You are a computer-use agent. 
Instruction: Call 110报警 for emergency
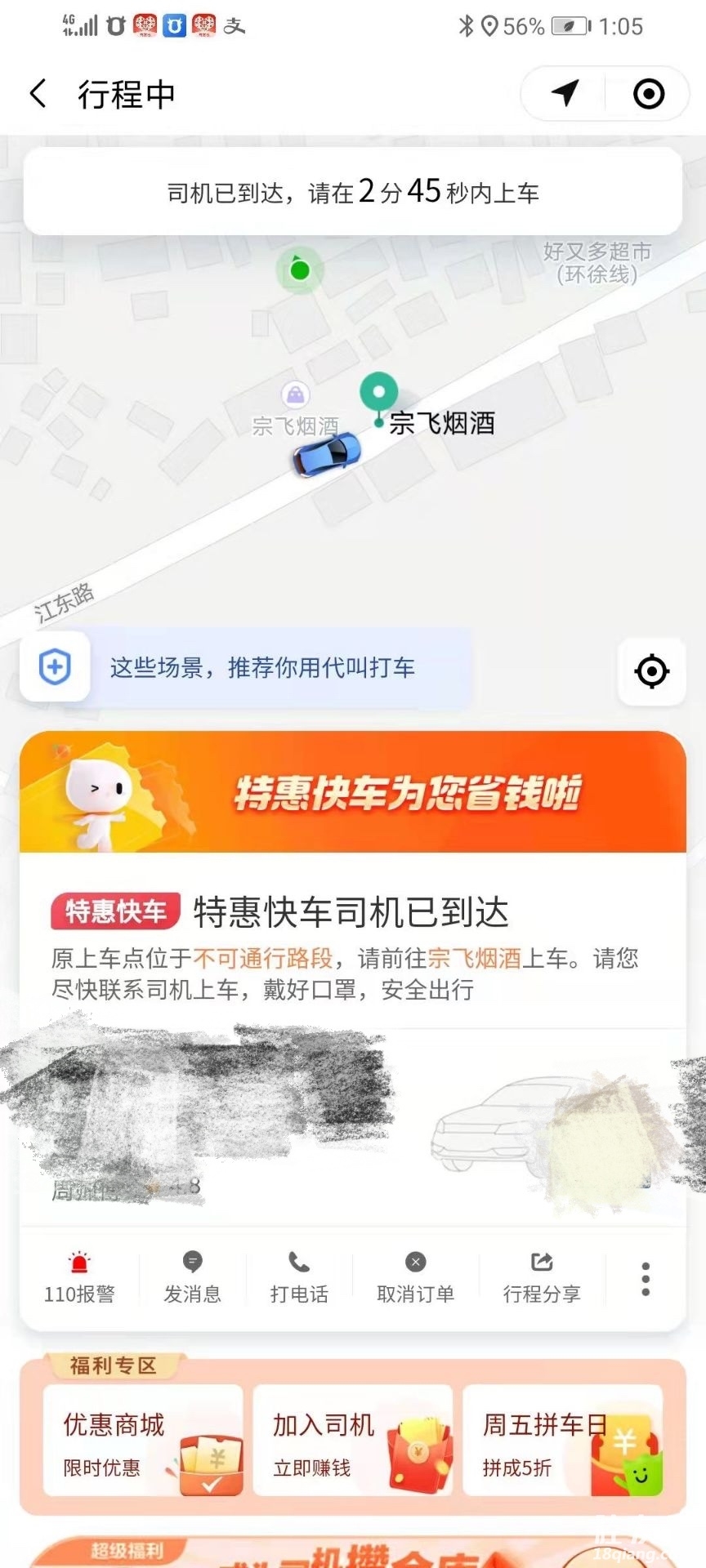pos(79,1278)
